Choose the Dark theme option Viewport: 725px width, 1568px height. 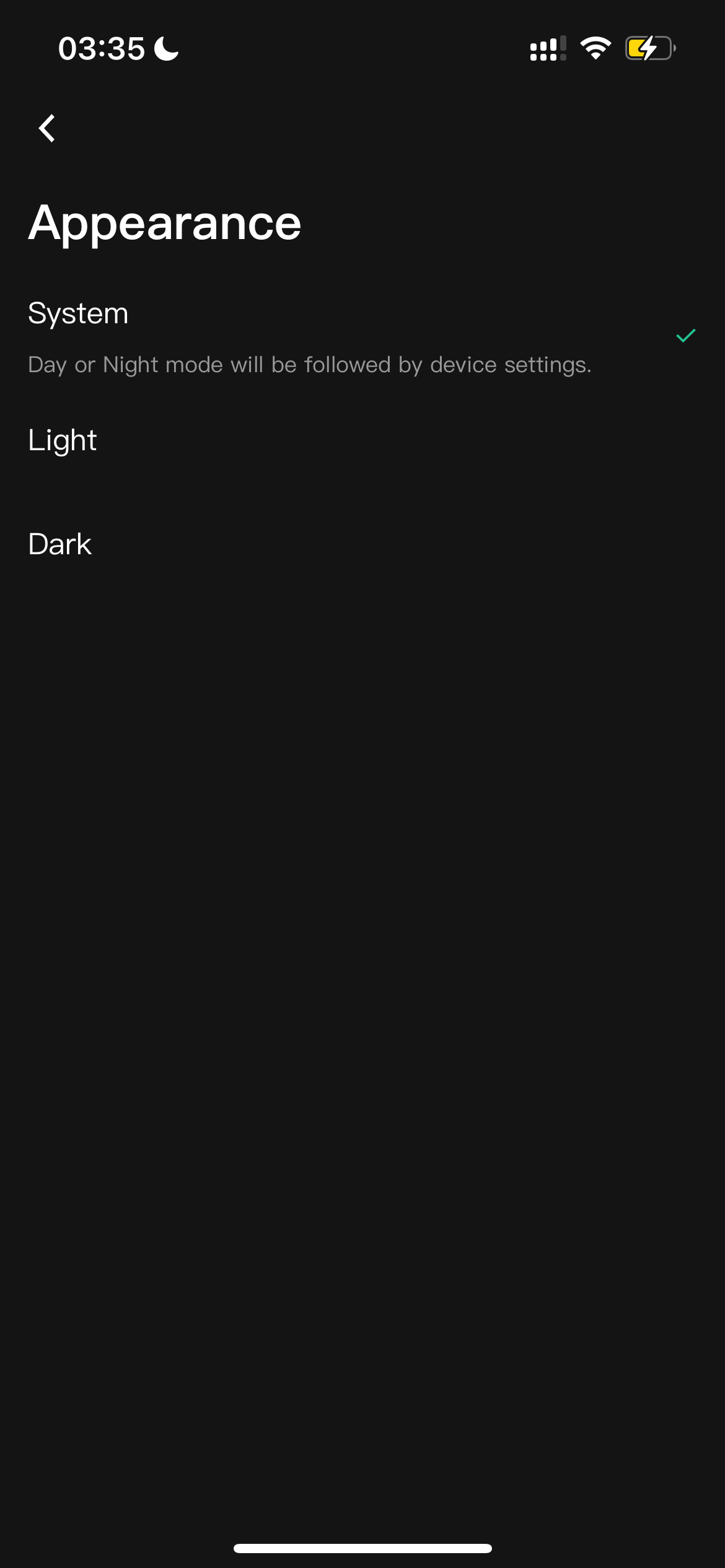click(60, 544)
